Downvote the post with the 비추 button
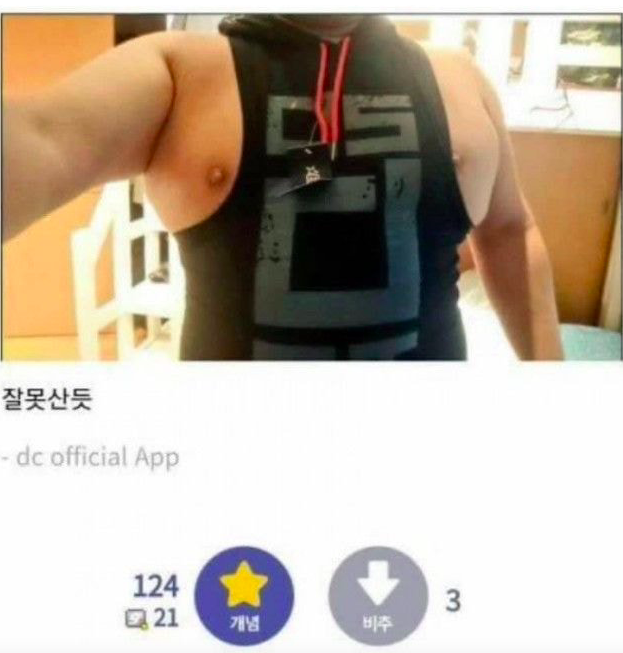This screenshot has width=623, height=653. tap(378, 597)
